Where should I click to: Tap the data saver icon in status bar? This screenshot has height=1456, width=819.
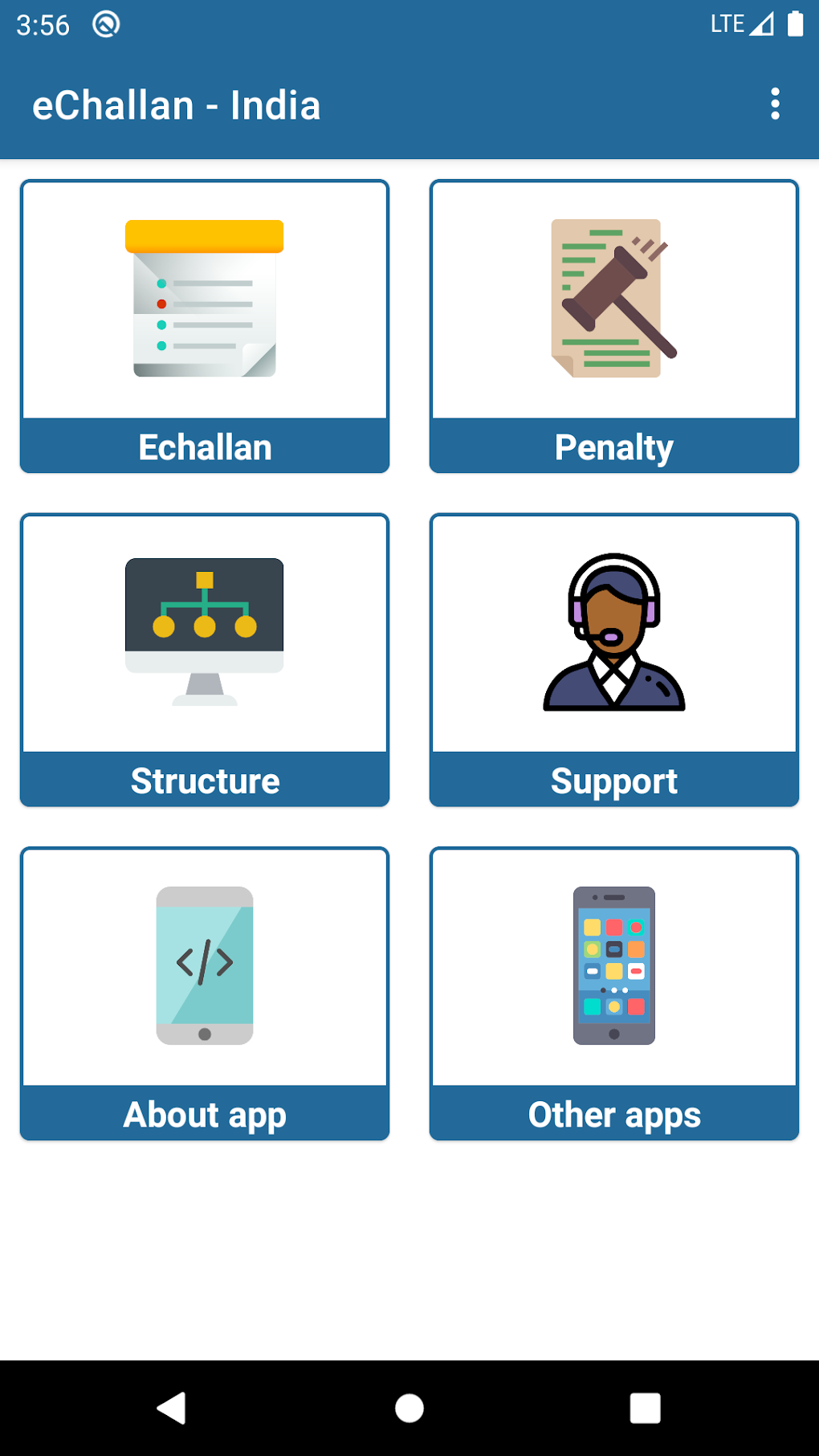point(105,24)
